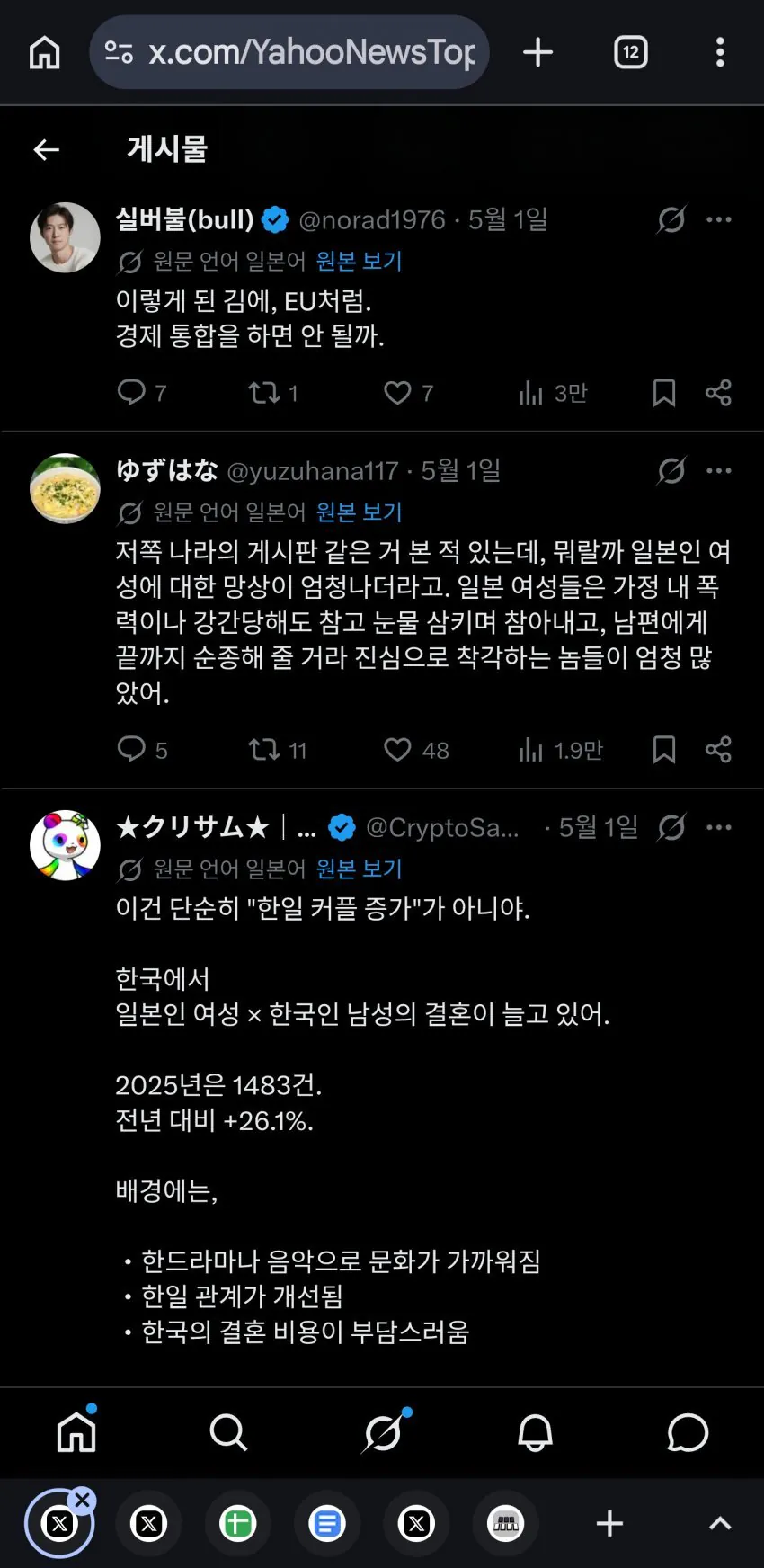Open the messages chat tab
This screenshot has height=1568, width=764.
688,1432
